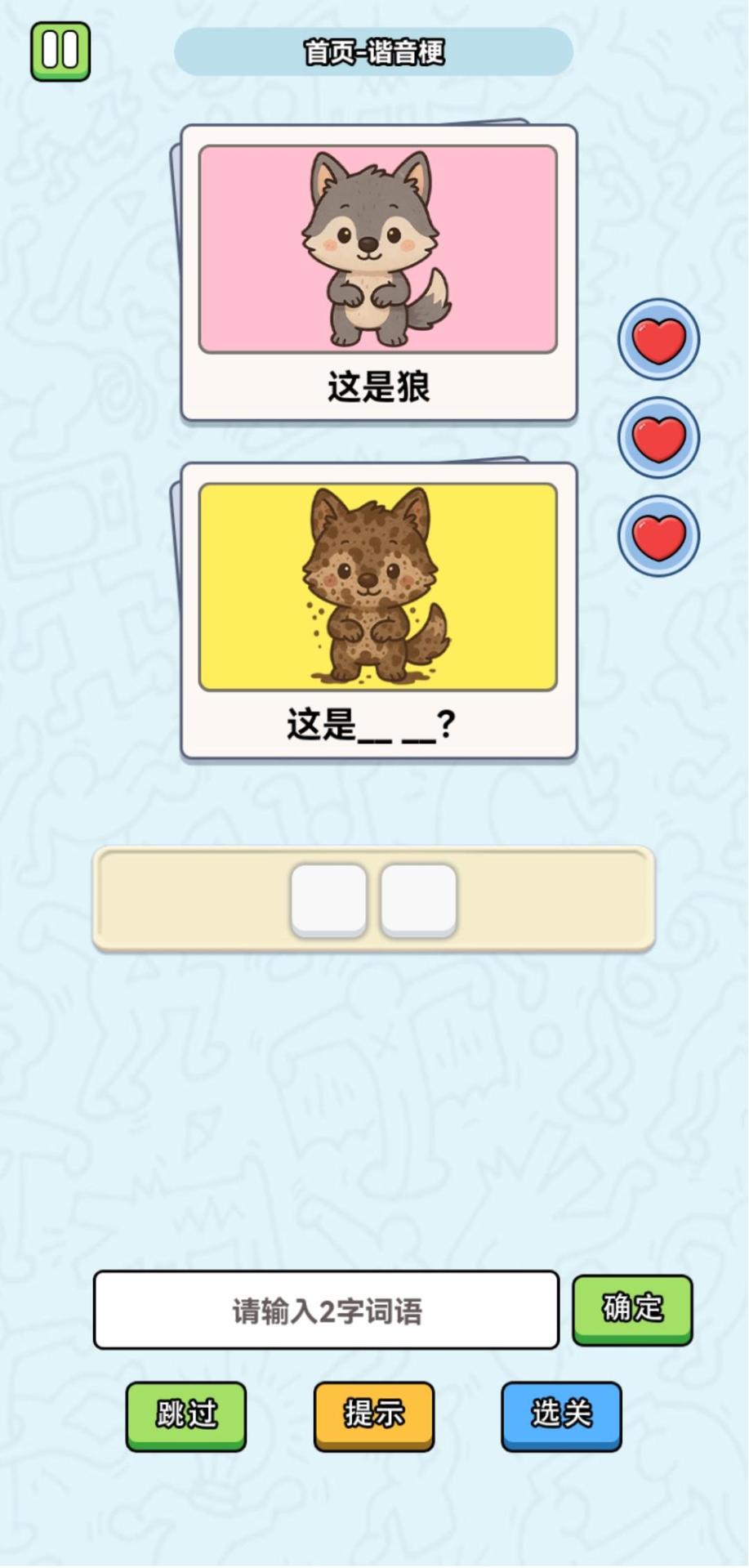Tap the 请输入2字词语 input field
The height and width of the screenshot is (1568, 749).
326,1310
